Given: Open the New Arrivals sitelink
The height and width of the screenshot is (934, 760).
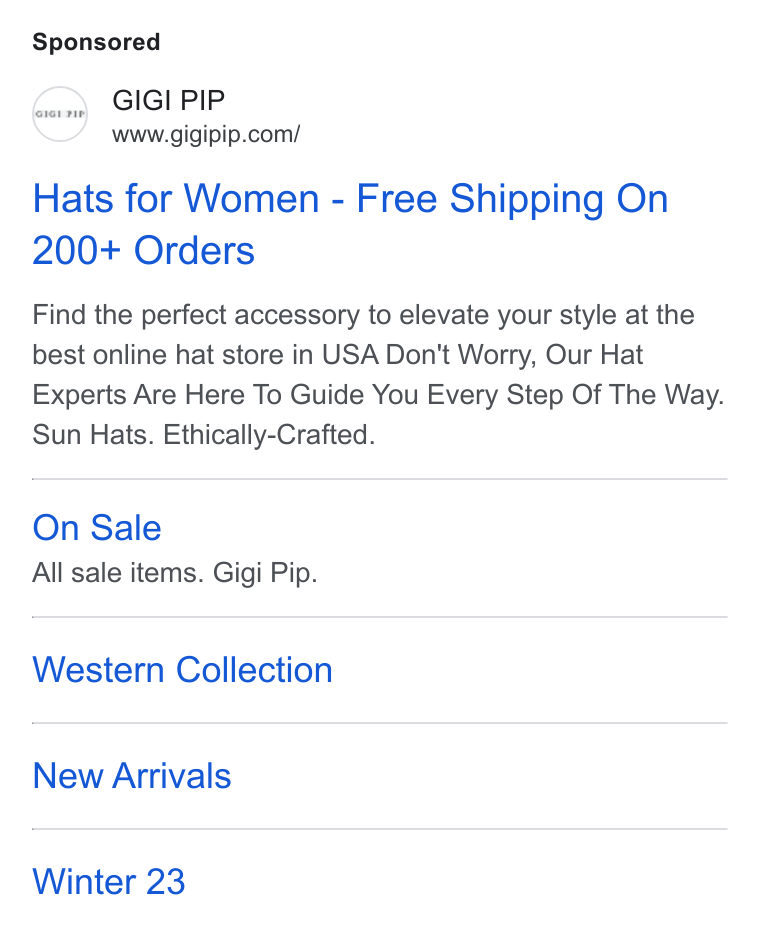Looking at the screenshot, I should 132,776.
